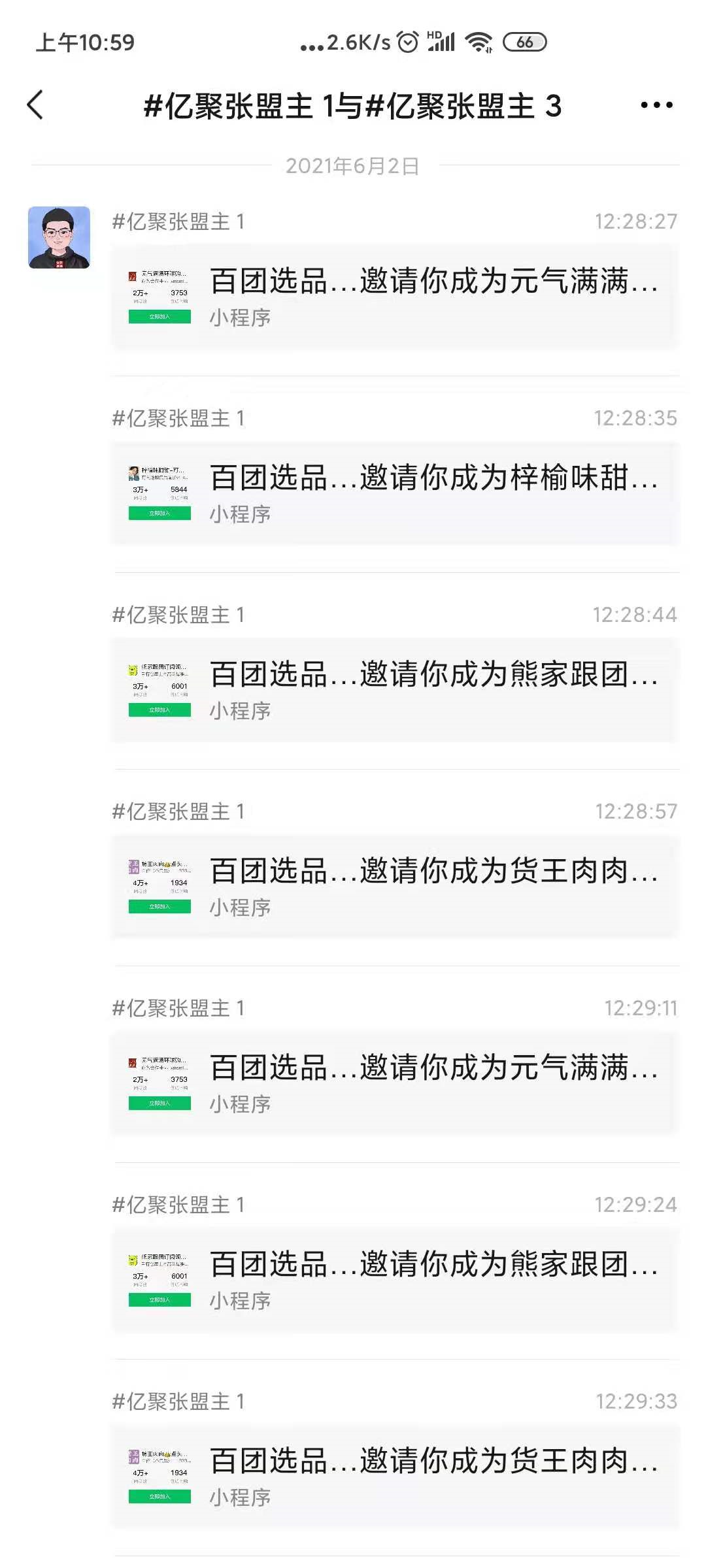Open the 12:28:57 货王肉肉 mini program card

click(394, 887)
